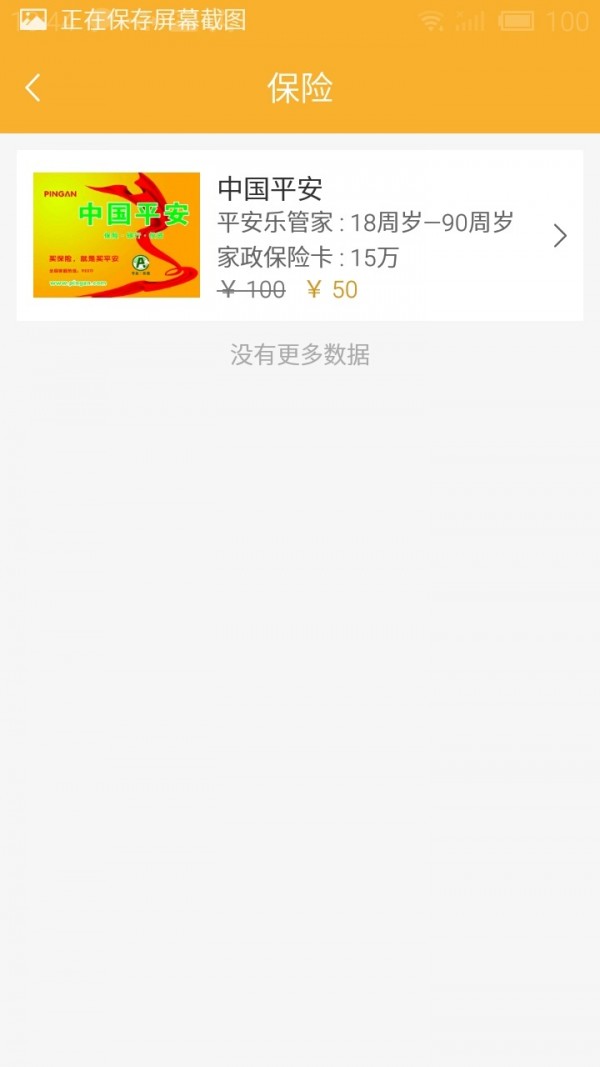
Task: Tap the chevron on 中国平安 row
Action: click(560, 236)
